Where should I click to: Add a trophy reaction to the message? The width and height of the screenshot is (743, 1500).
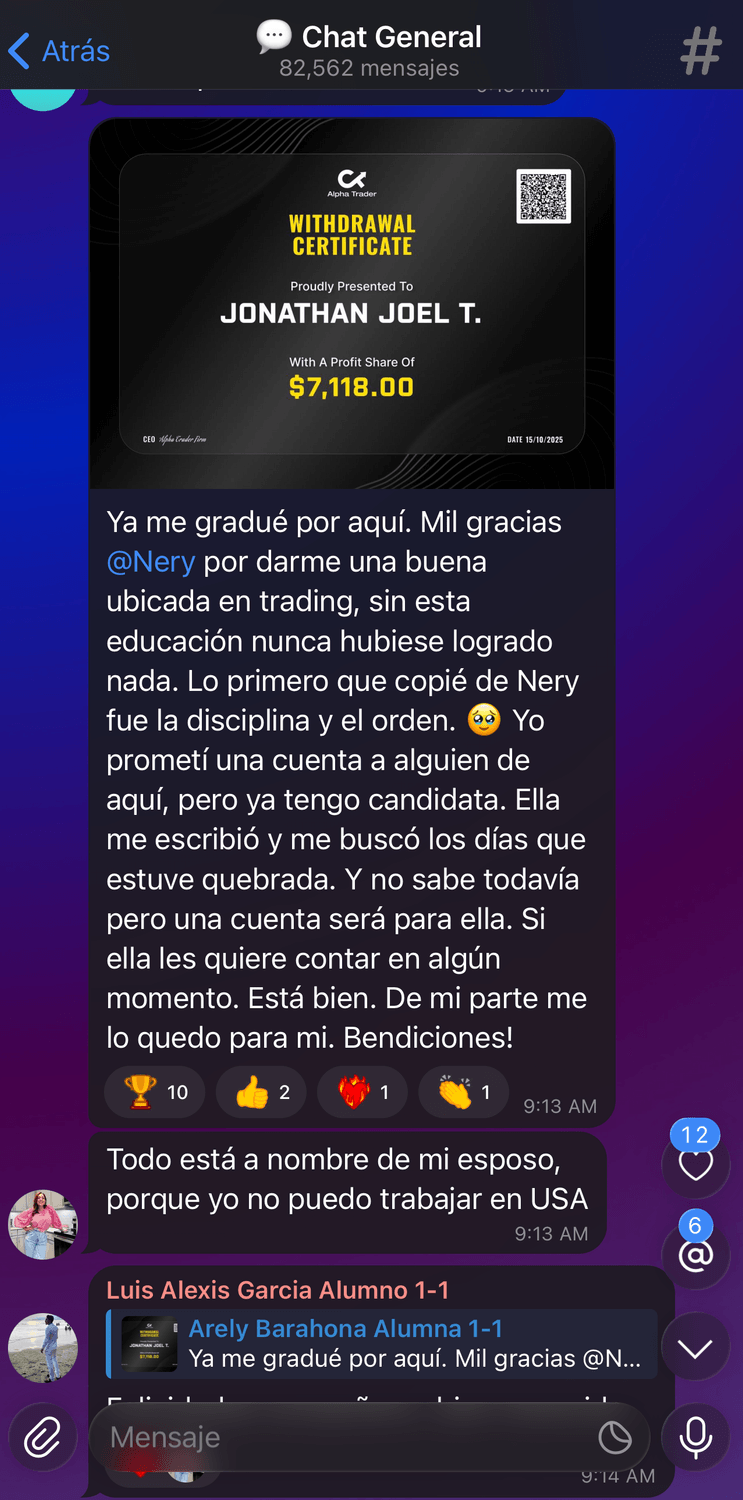(x=156, y=1092)
